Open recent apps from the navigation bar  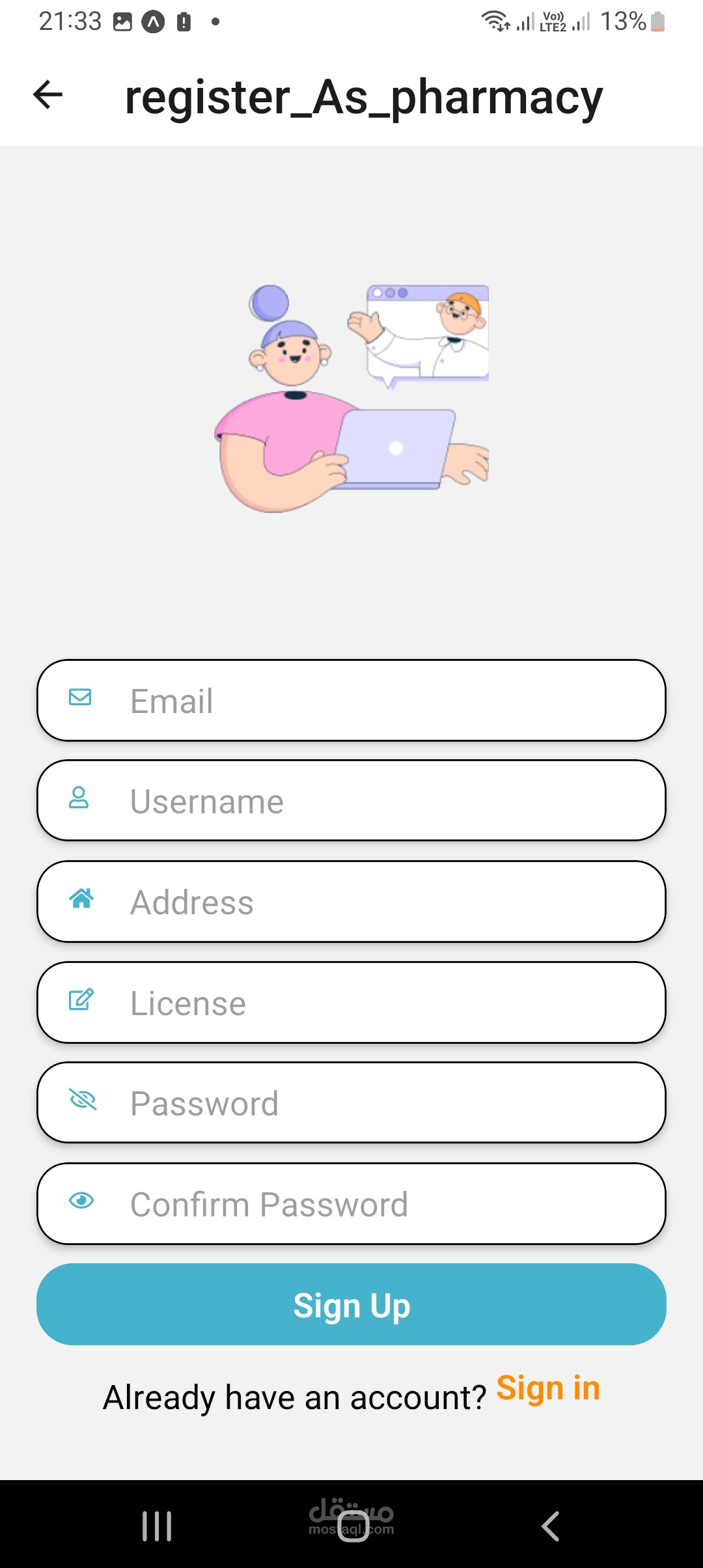point(157,1526)
